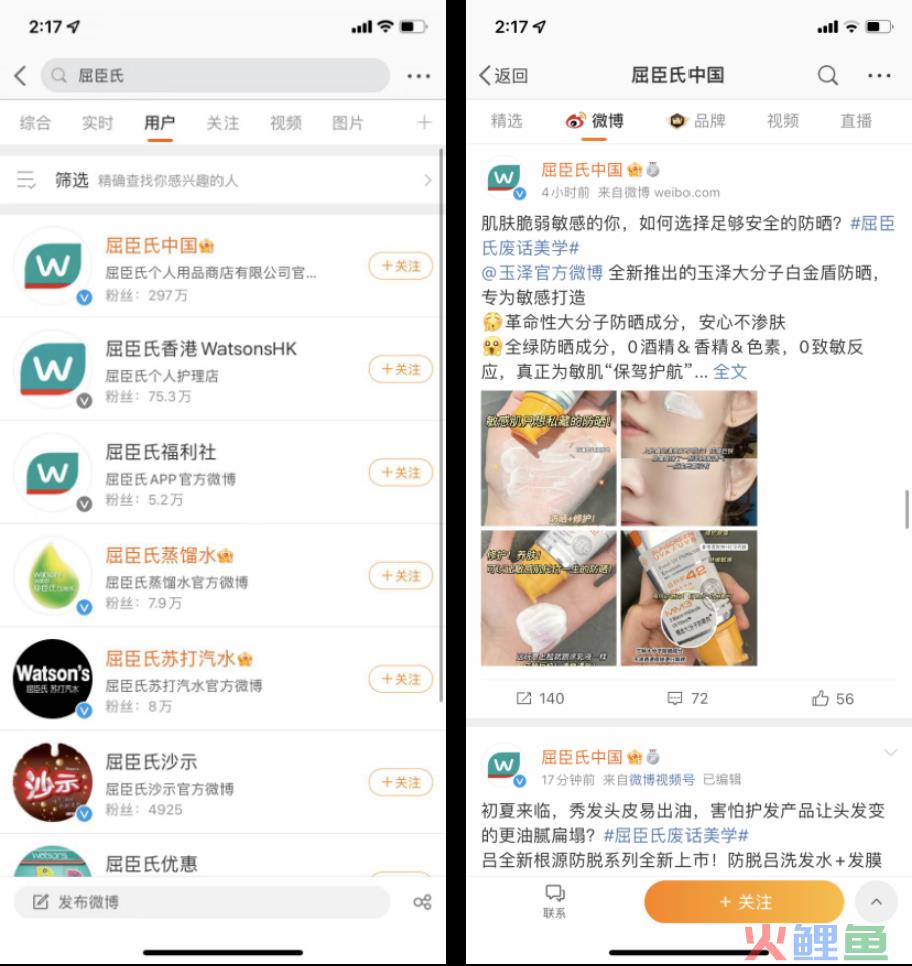This screenshot has height=966, width=912.
Task: Expand the sunscreen post with 全文
Action: coord(730,371)
